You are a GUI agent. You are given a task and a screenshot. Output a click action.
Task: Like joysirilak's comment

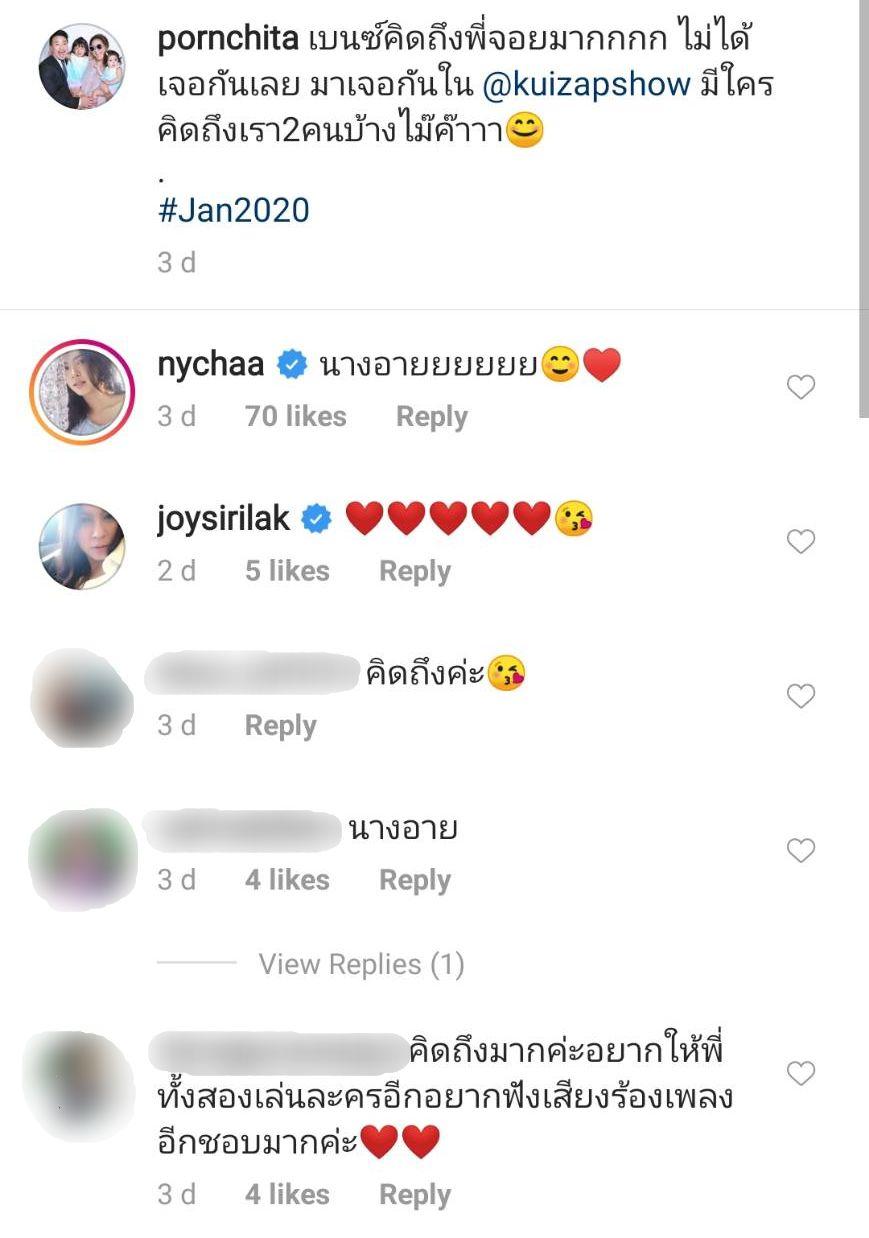(x=800, y=542)
